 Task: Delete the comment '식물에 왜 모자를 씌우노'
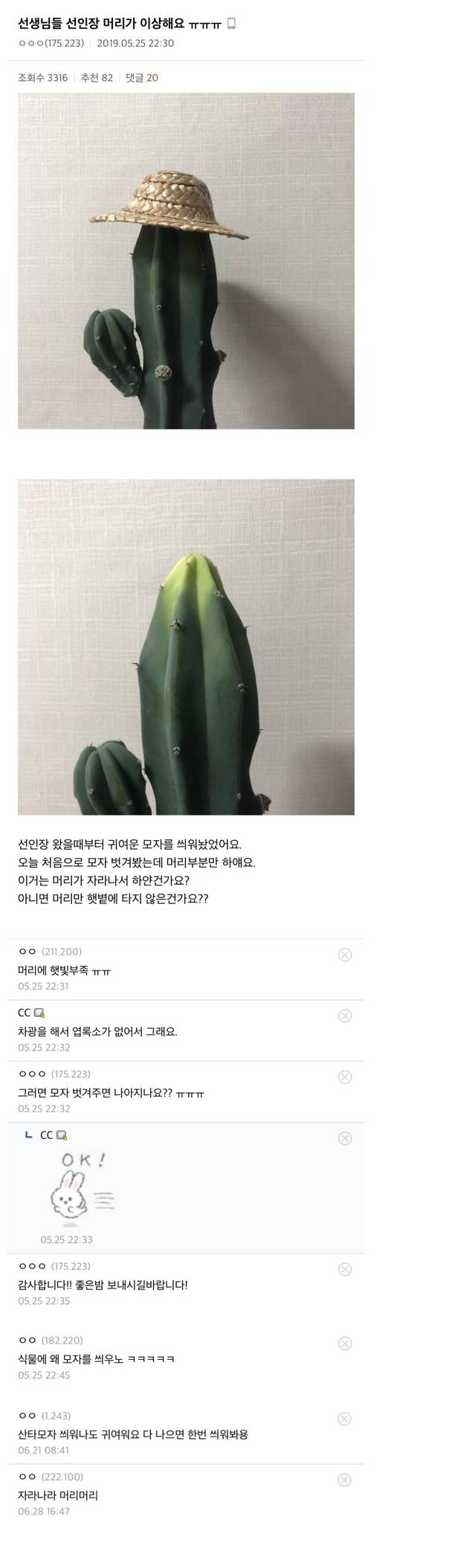coord(345,1343)
